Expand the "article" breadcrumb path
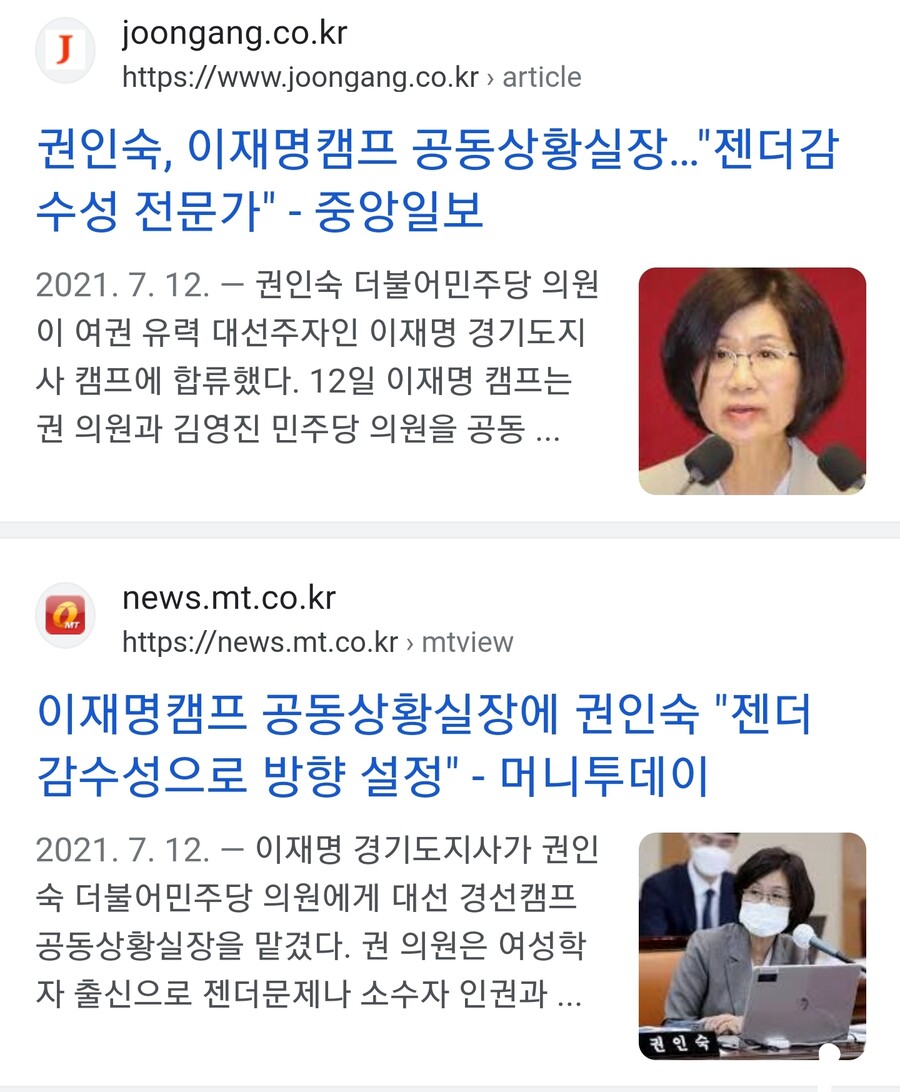 click(x=540, y=76)
